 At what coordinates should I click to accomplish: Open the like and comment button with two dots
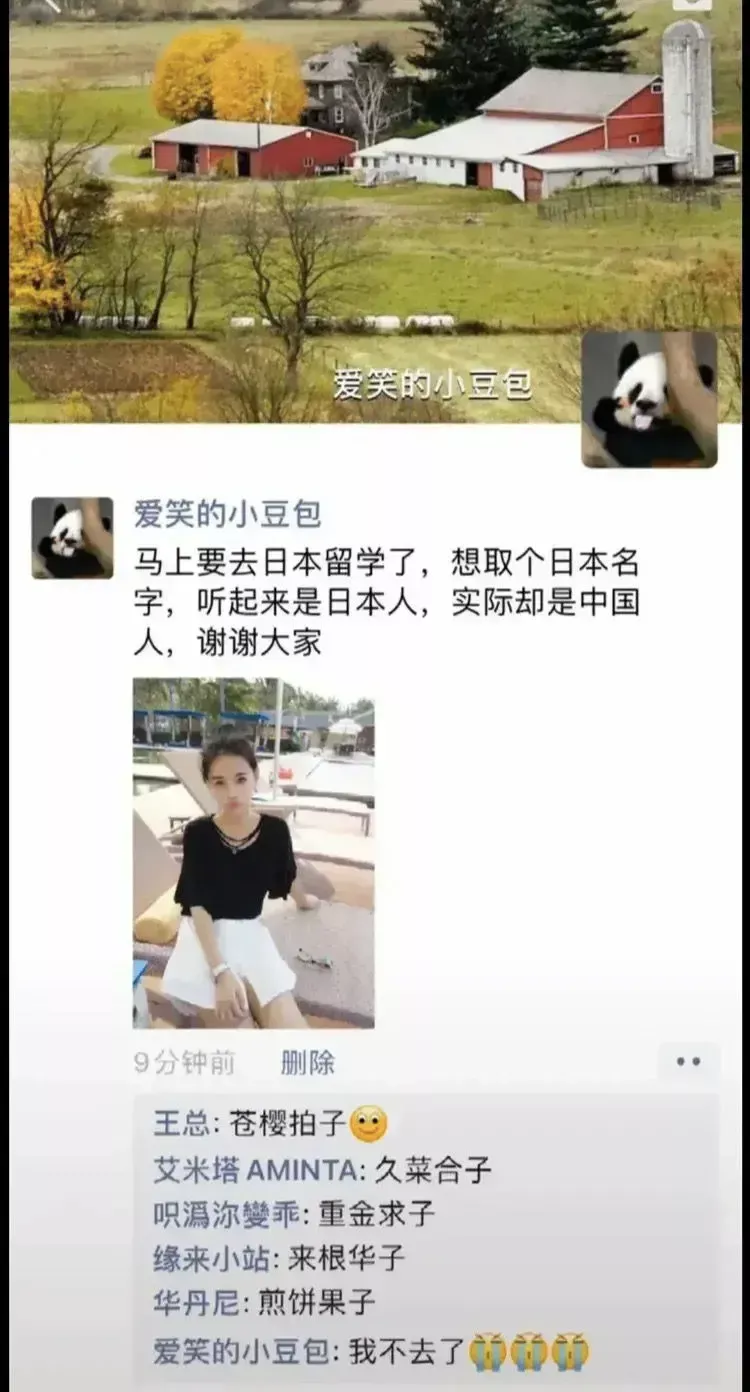point(688,1062)
